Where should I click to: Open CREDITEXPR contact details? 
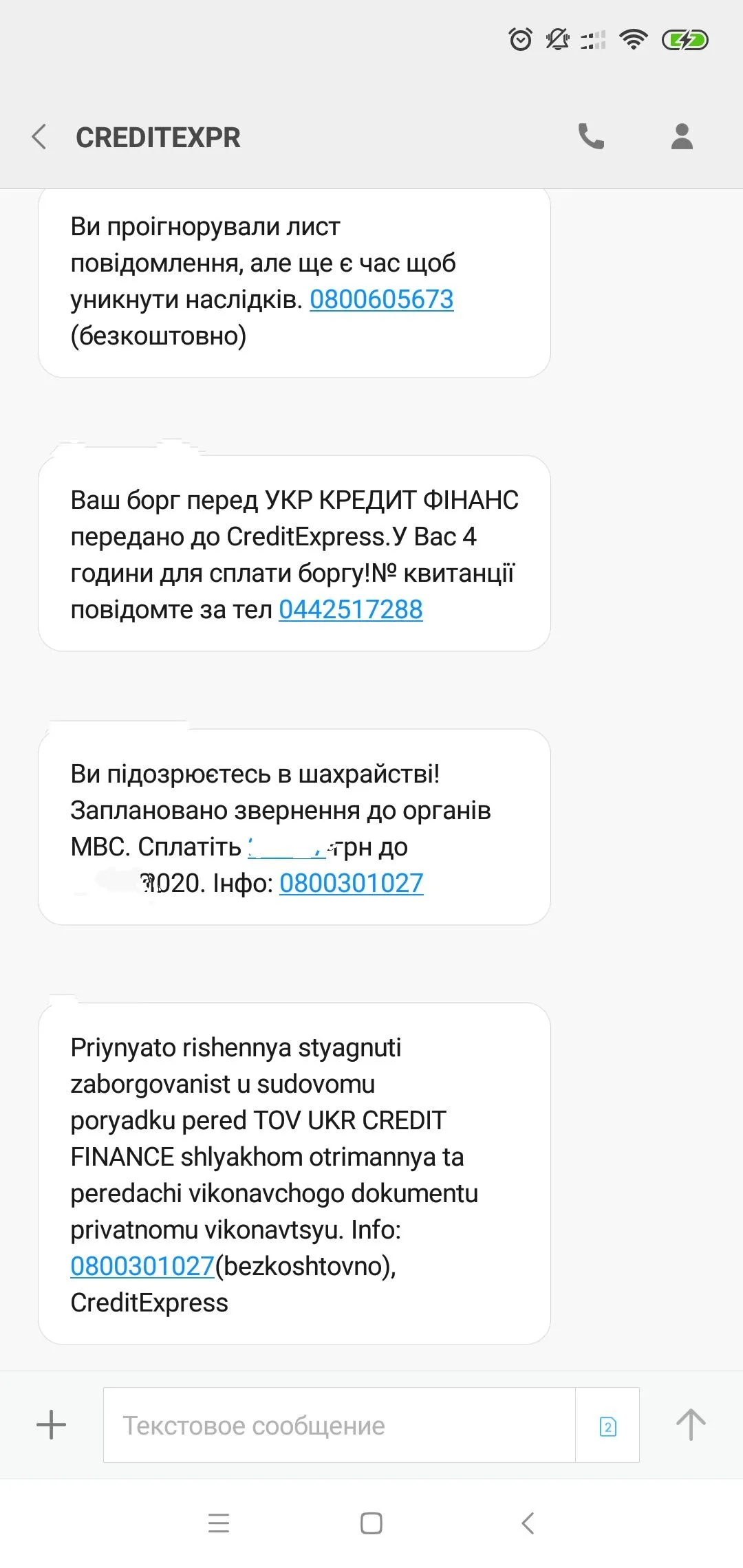click(681, 137)
